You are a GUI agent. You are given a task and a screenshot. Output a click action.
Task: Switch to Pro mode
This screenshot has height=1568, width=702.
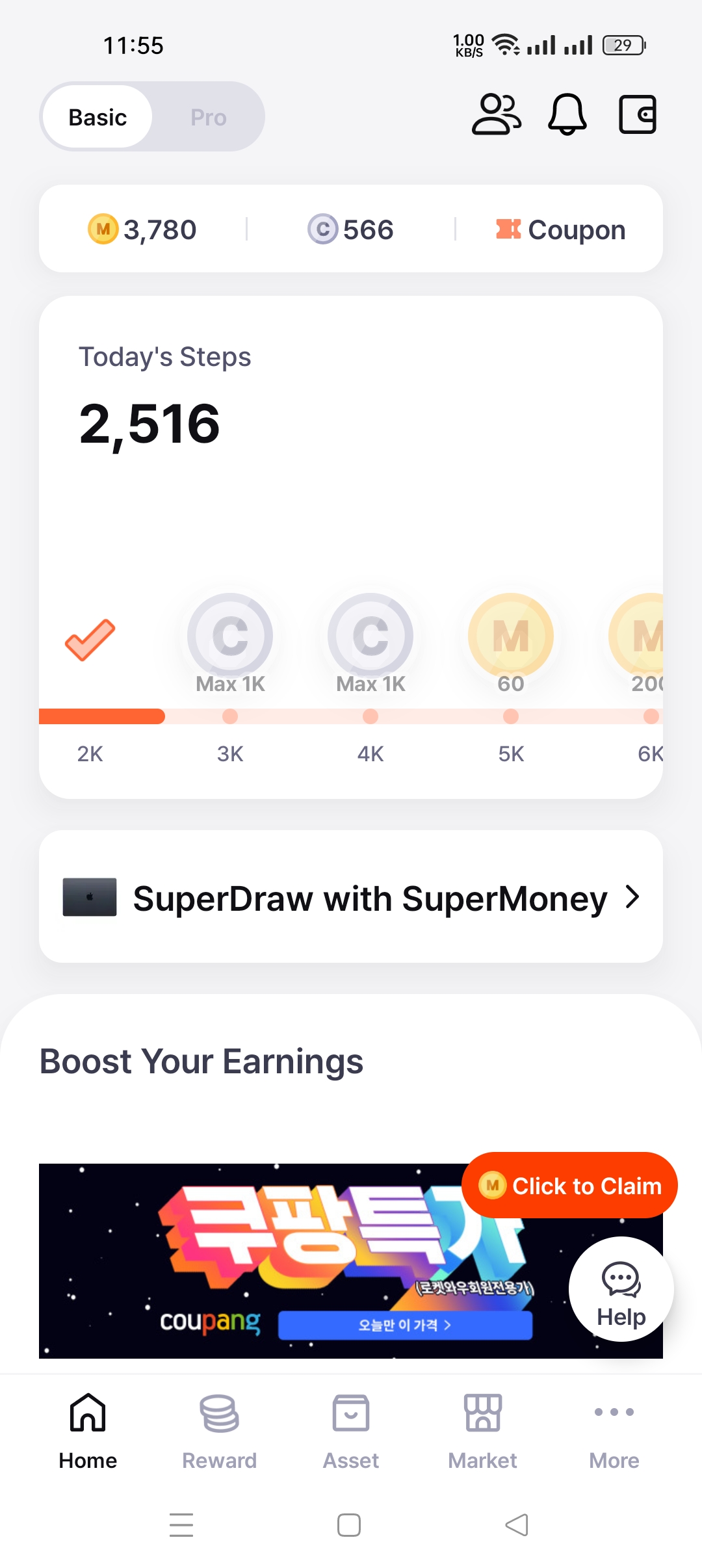[208, 118]
